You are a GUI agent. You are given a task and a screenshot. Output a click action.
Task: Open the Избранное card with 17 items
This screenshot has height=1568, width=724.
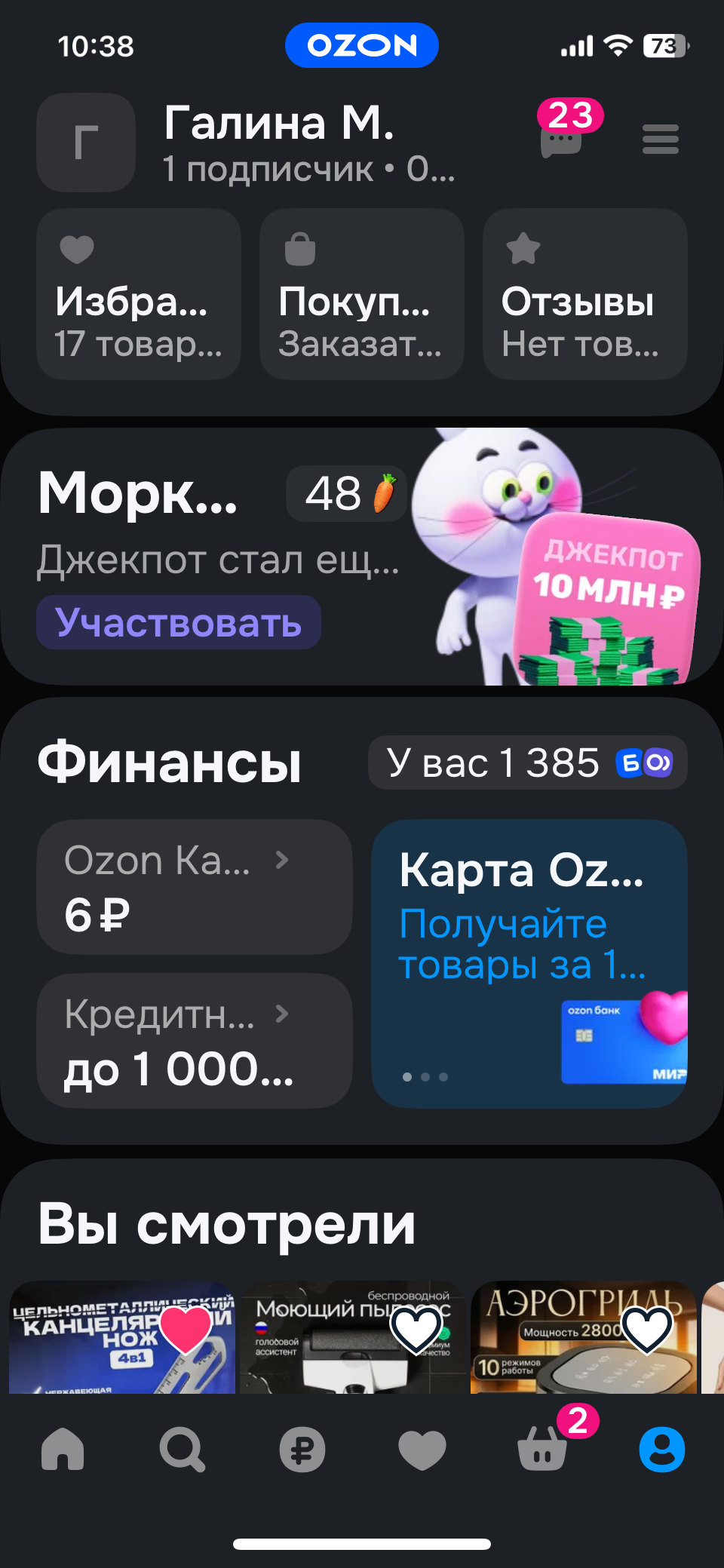[x=139, y=294]
